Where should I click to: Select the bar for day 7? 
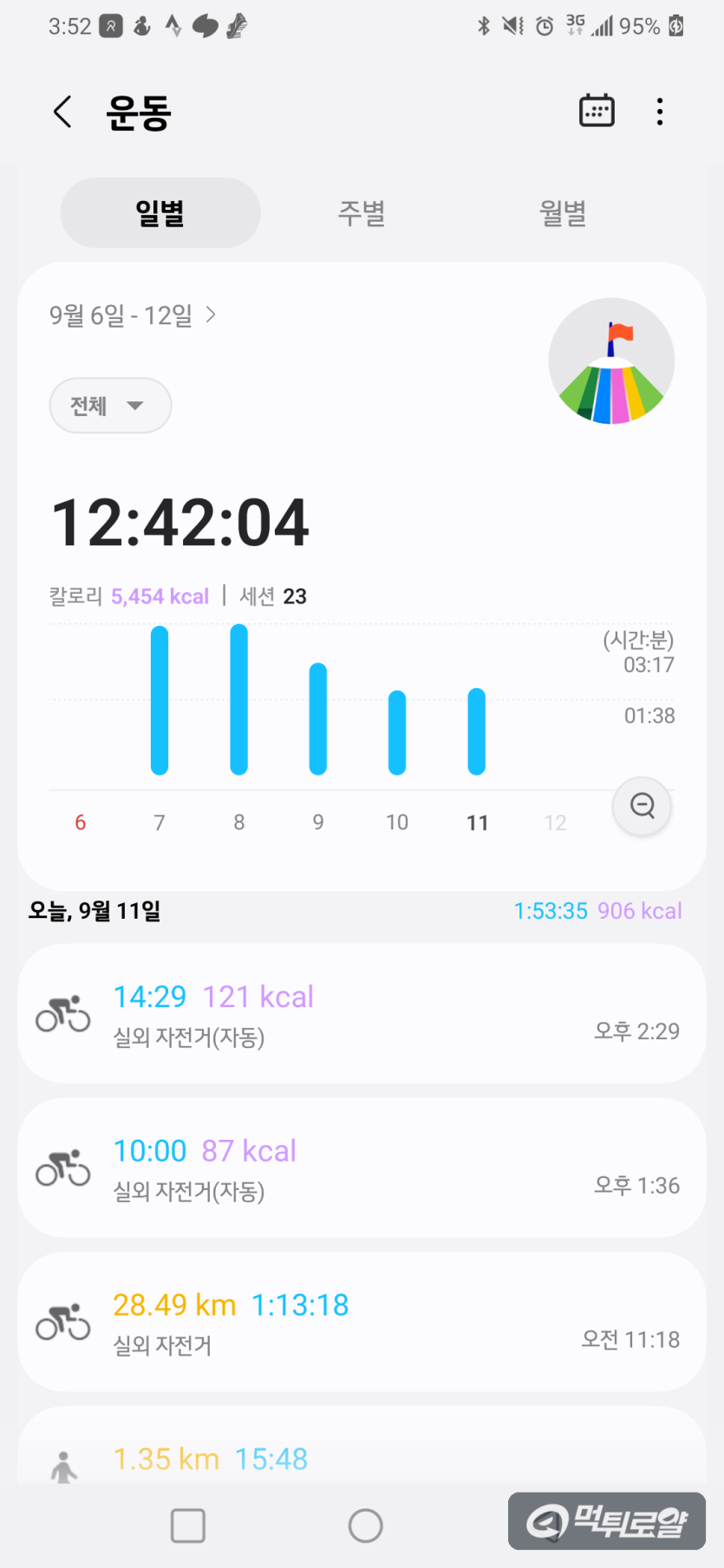(x=160, y=700)
